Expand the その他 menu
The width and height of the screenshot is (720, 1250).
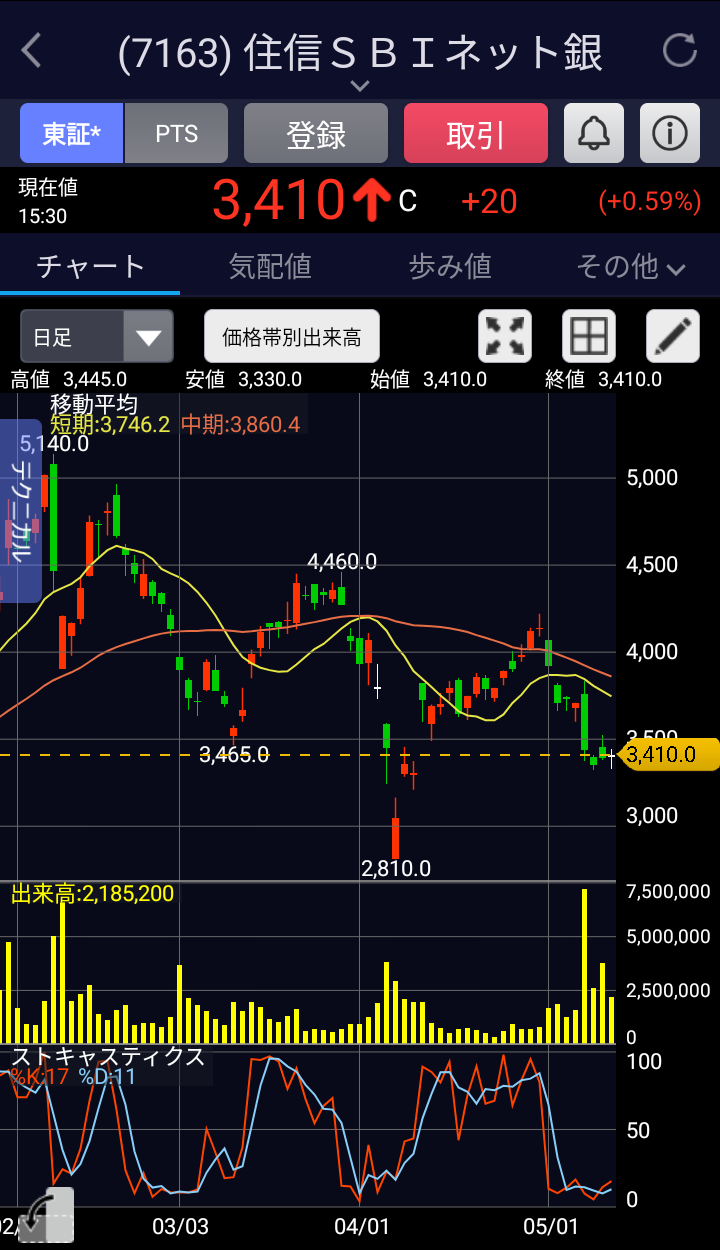coord(630,266)
